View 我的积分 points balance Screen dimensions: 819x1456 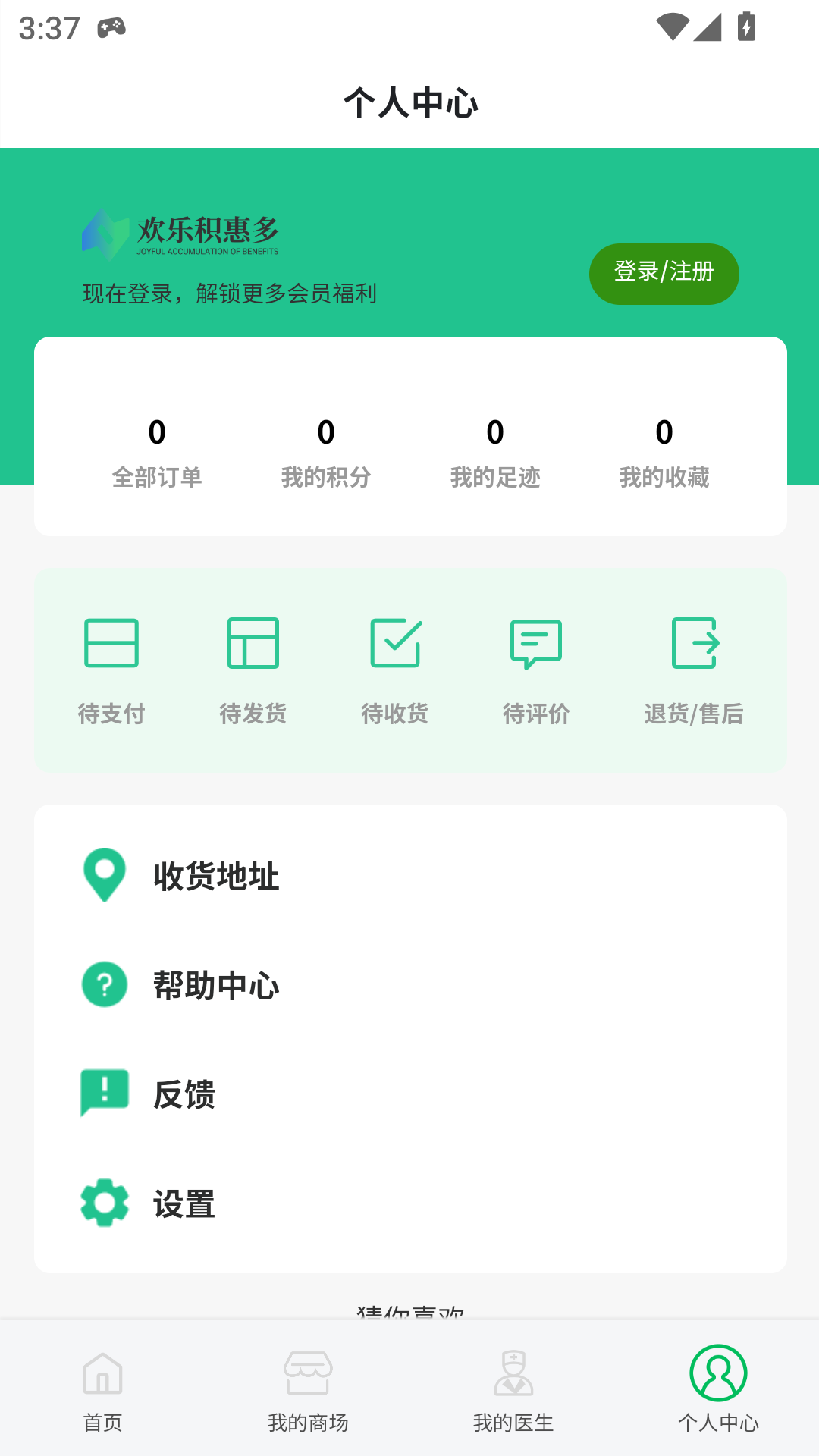(327, 451)
